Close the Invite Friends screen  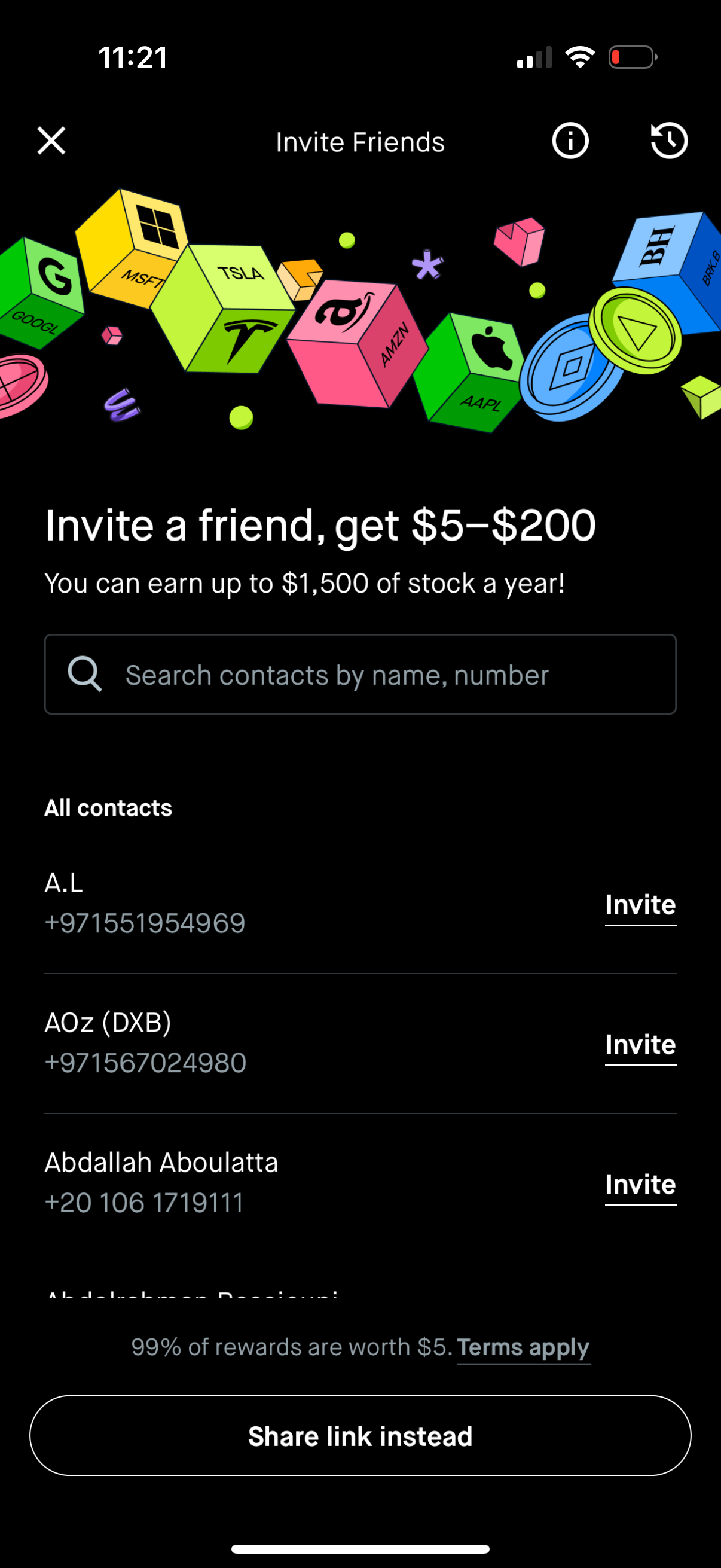point(51,141)
